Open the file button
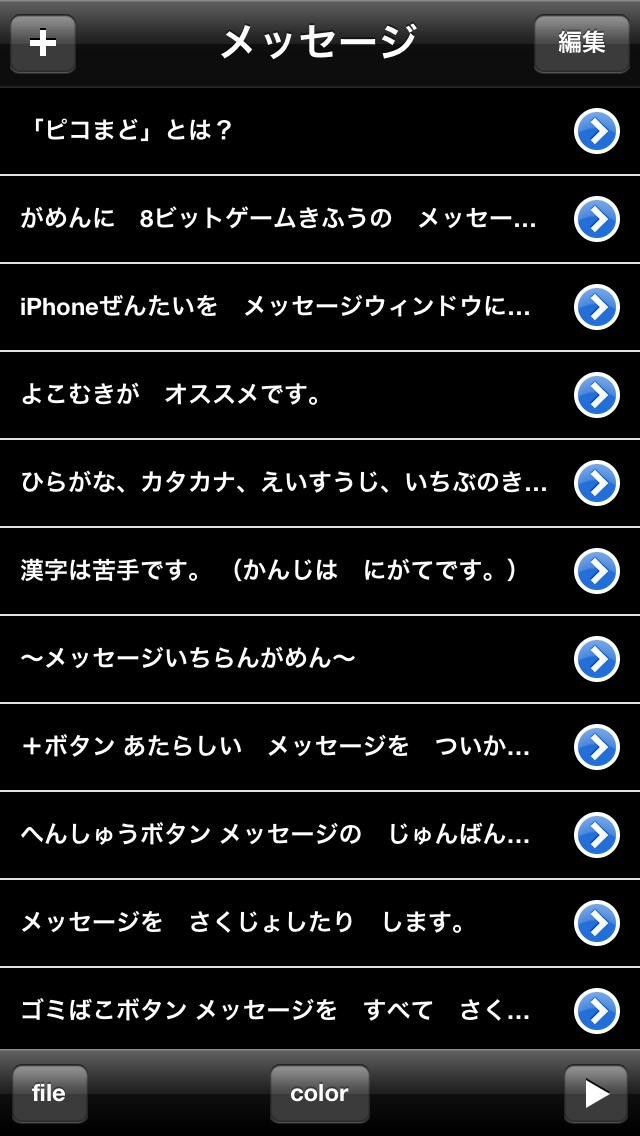 point(49,1093)
